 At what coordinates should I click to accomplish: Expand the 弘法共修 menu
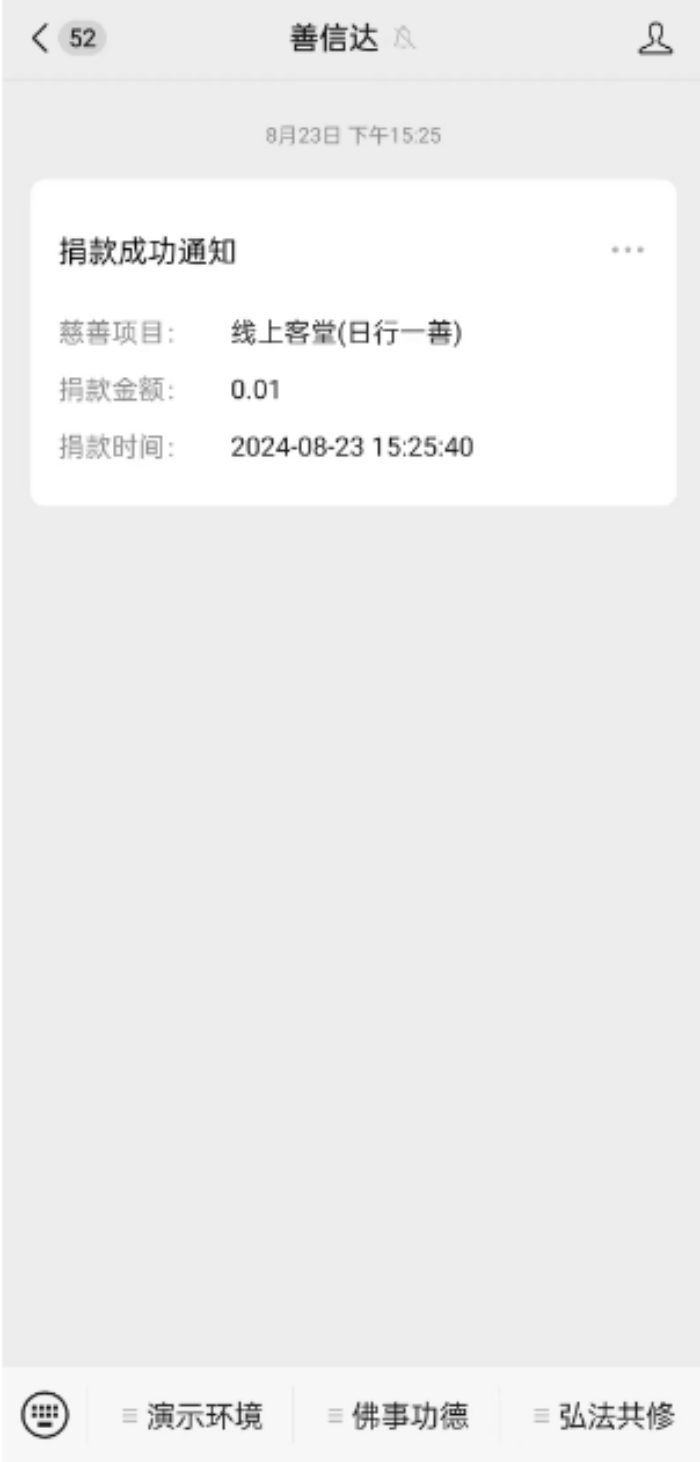click(603, 1416)
